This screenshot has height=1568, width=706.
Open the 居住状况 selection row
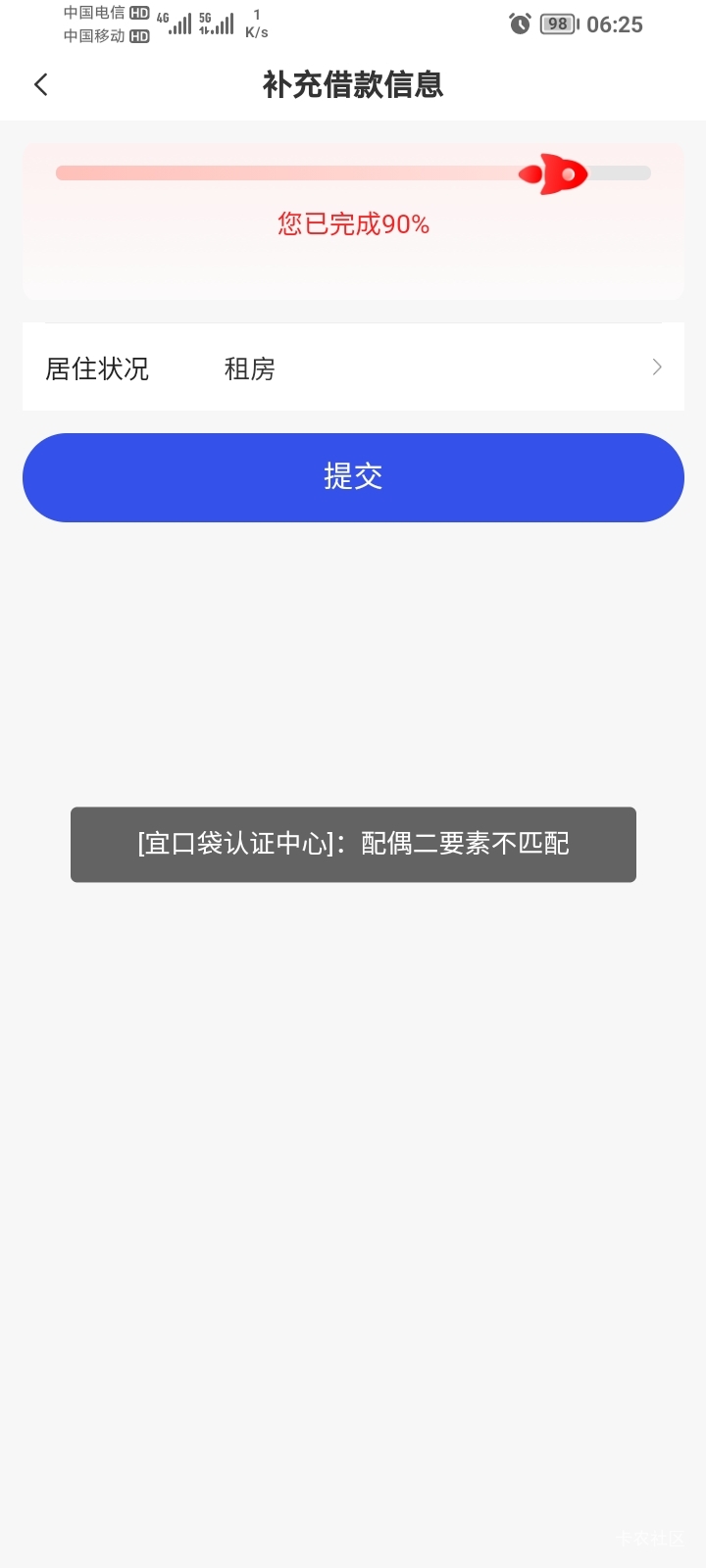[353, 367]
